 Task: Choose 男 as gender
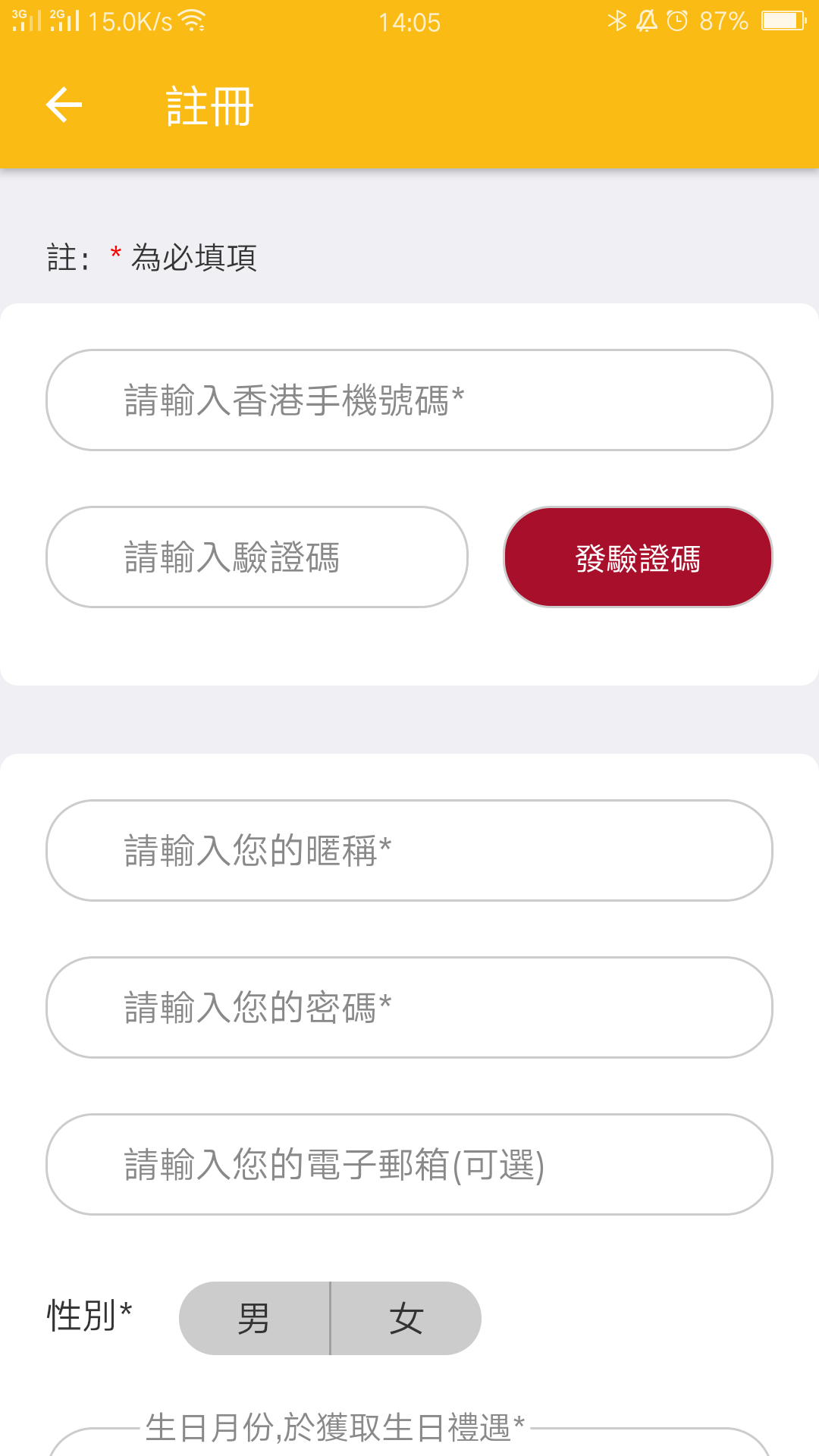pos(254,1319)
